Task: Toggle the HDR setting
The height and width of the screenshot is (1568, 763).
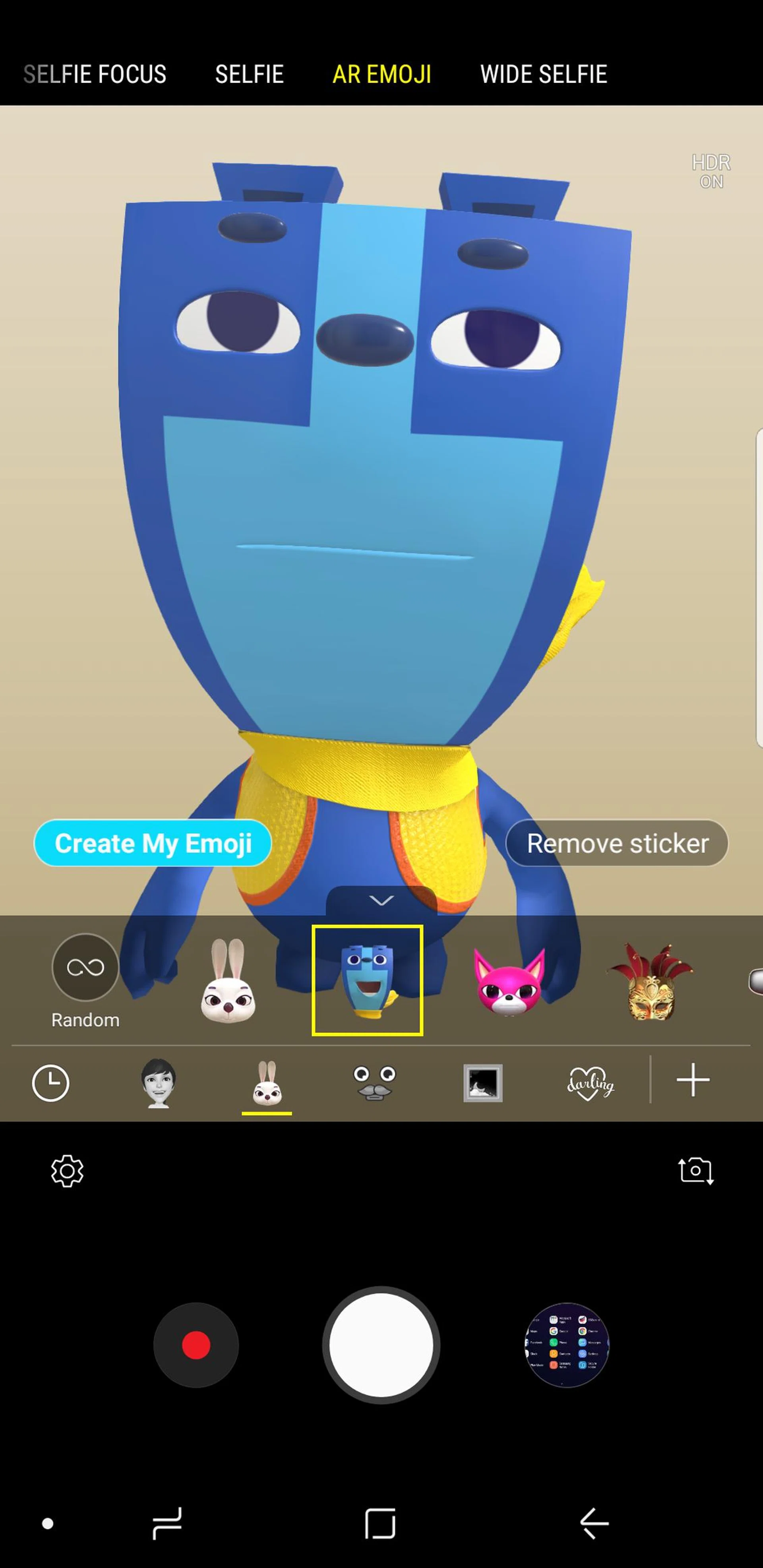Action: [711, 172]
